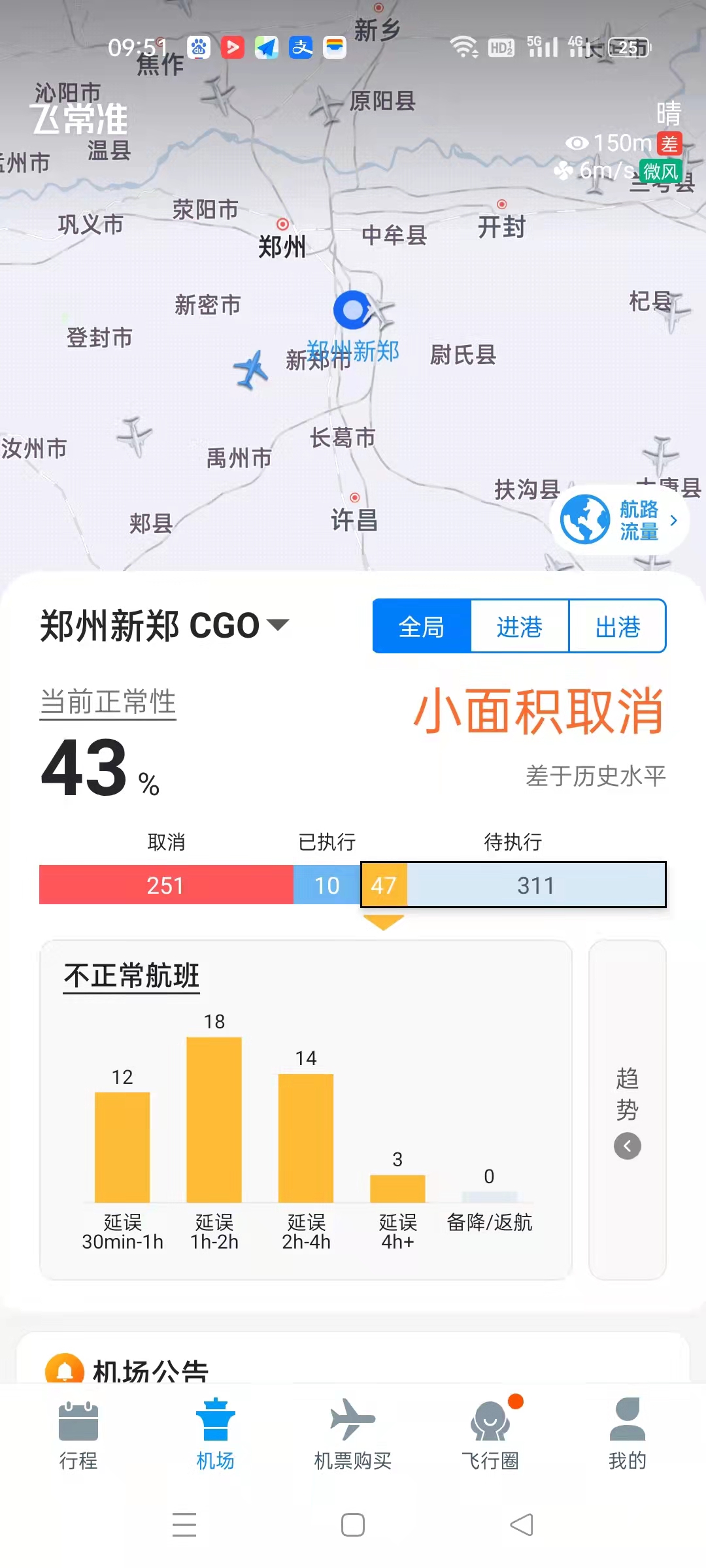
Task: Go to the 行程 tab
Action: click(x=78, y=1435)
